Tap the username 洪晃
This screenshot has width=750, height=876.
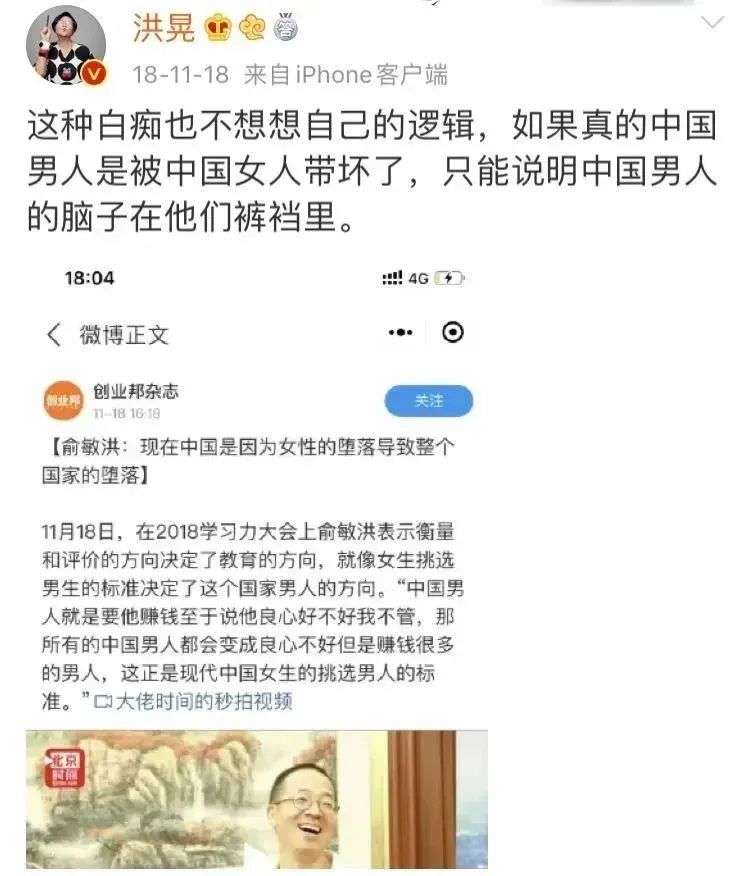(164, 29)
